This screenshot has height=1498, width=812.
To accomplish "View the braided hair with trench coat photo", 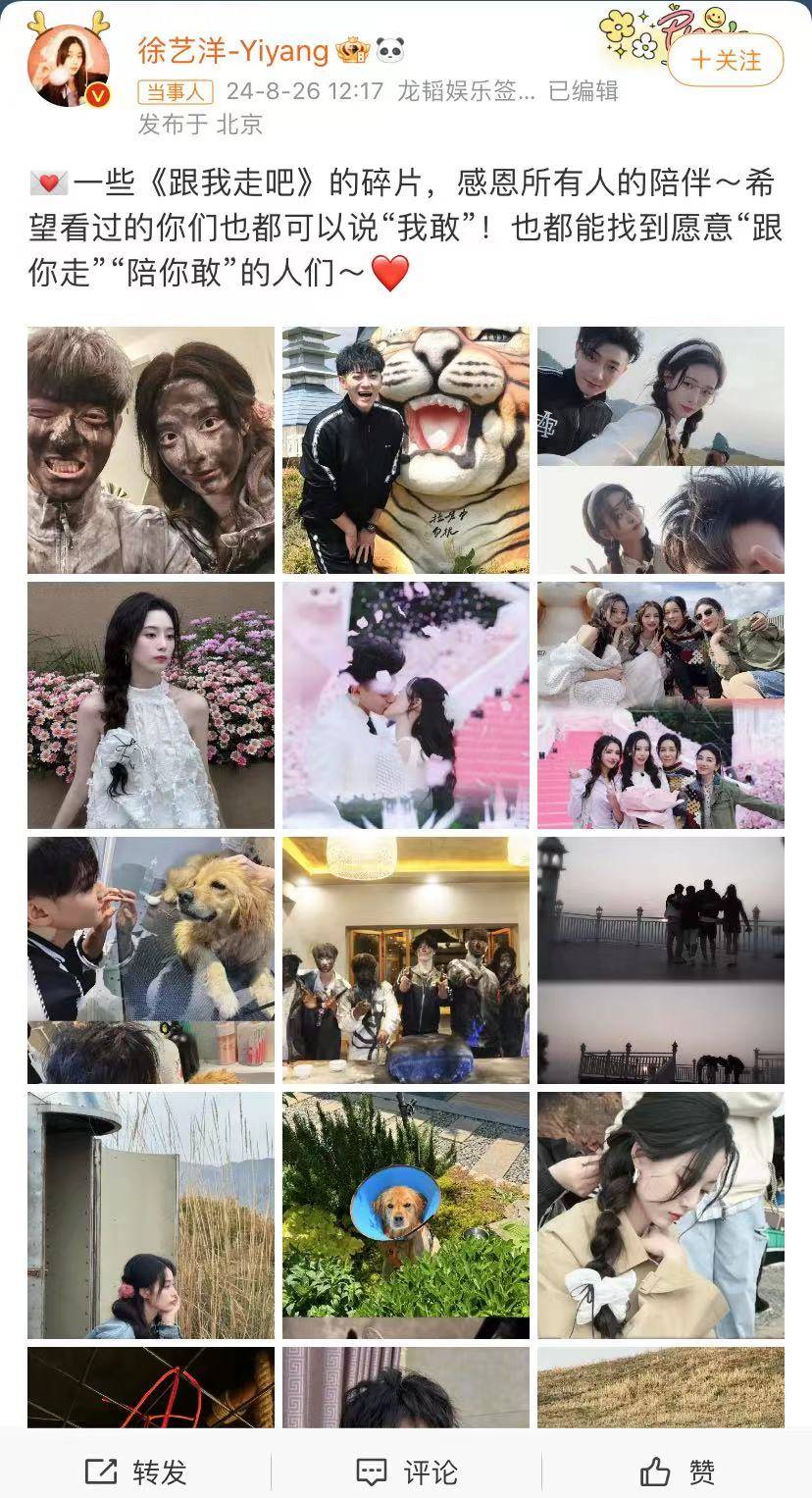I will click(x=661, y=1215).
